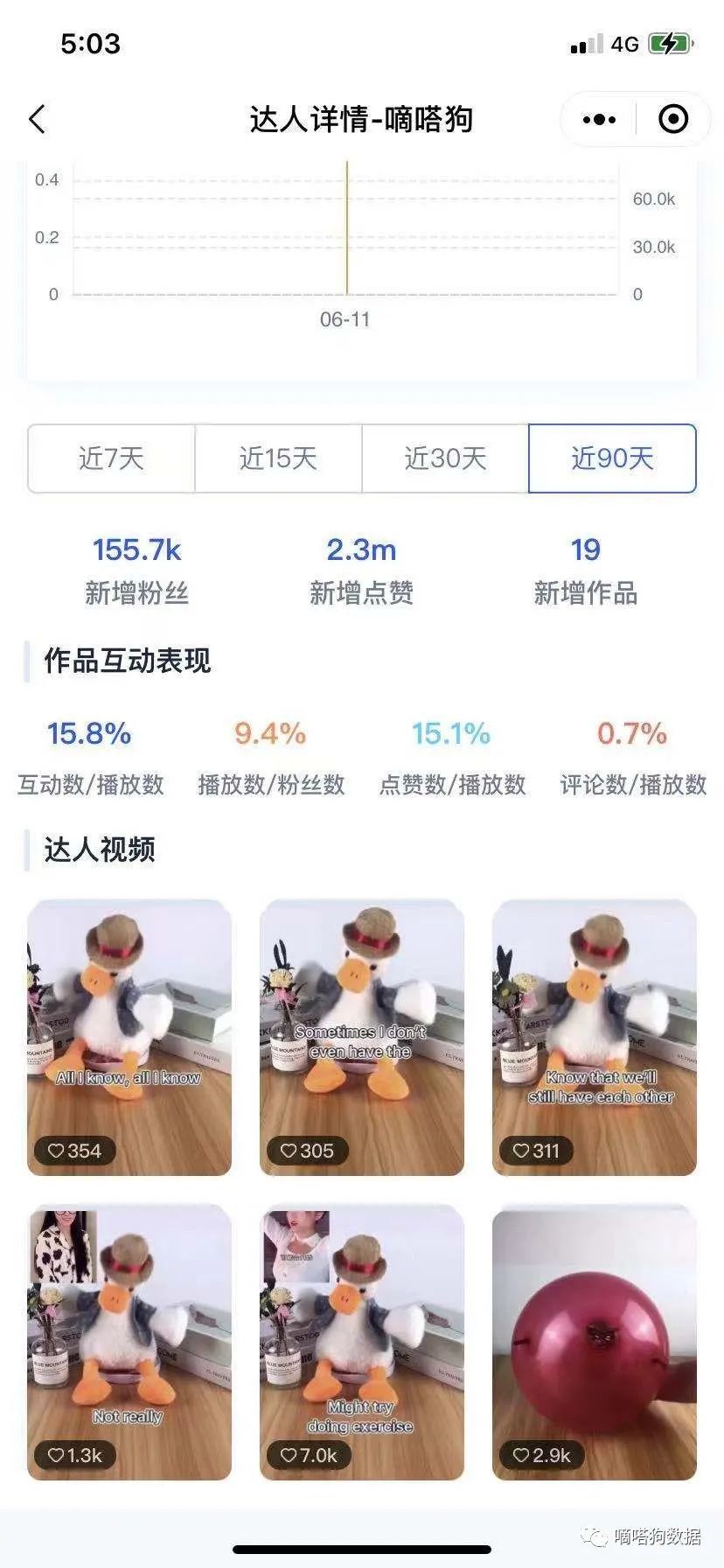Screen dimensions: 724x1568
Task: Play the video with 305 likes
Action: coord(362,1038)
